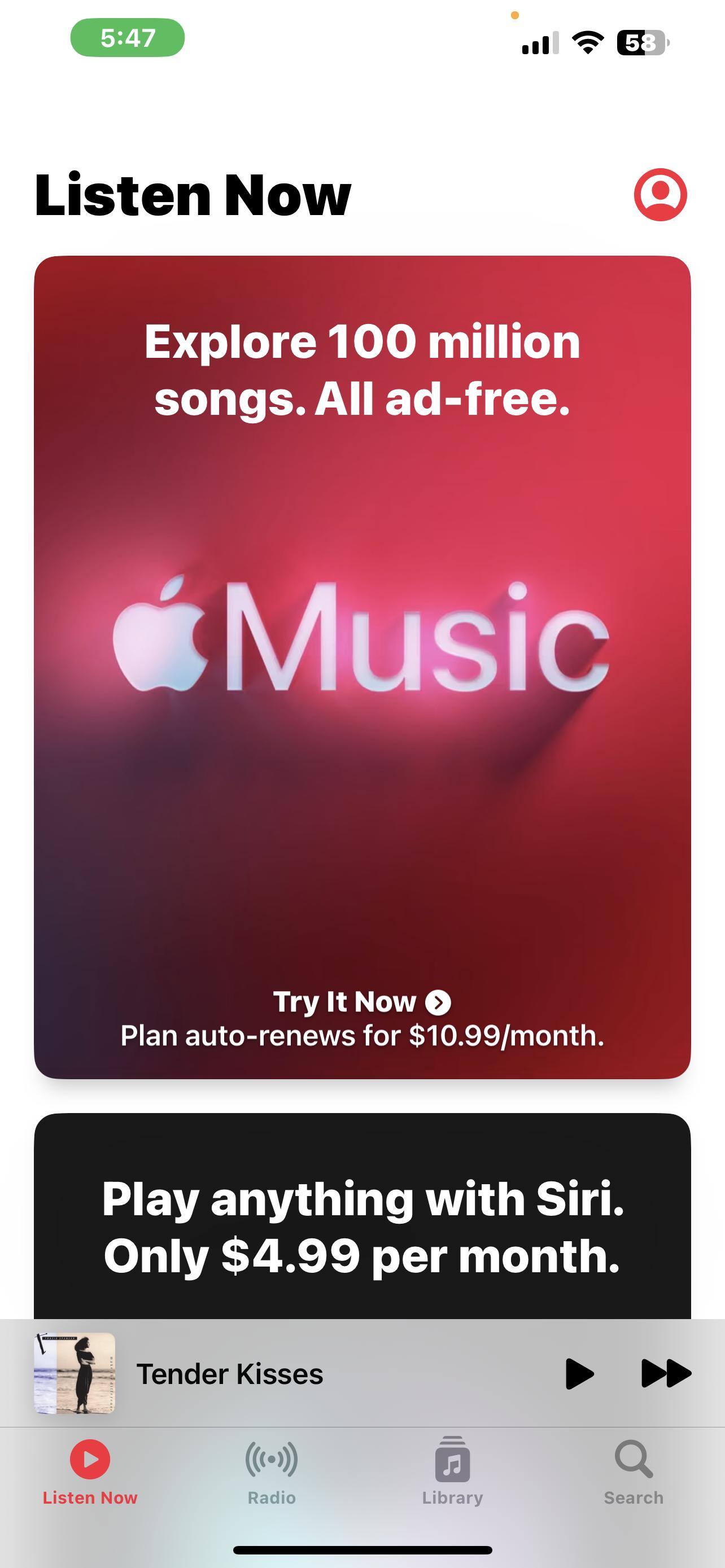This screenshot has height=1568, width=725.
Task: Tap Try It Now on Apple Music banner
Action: click(361, 1002)
